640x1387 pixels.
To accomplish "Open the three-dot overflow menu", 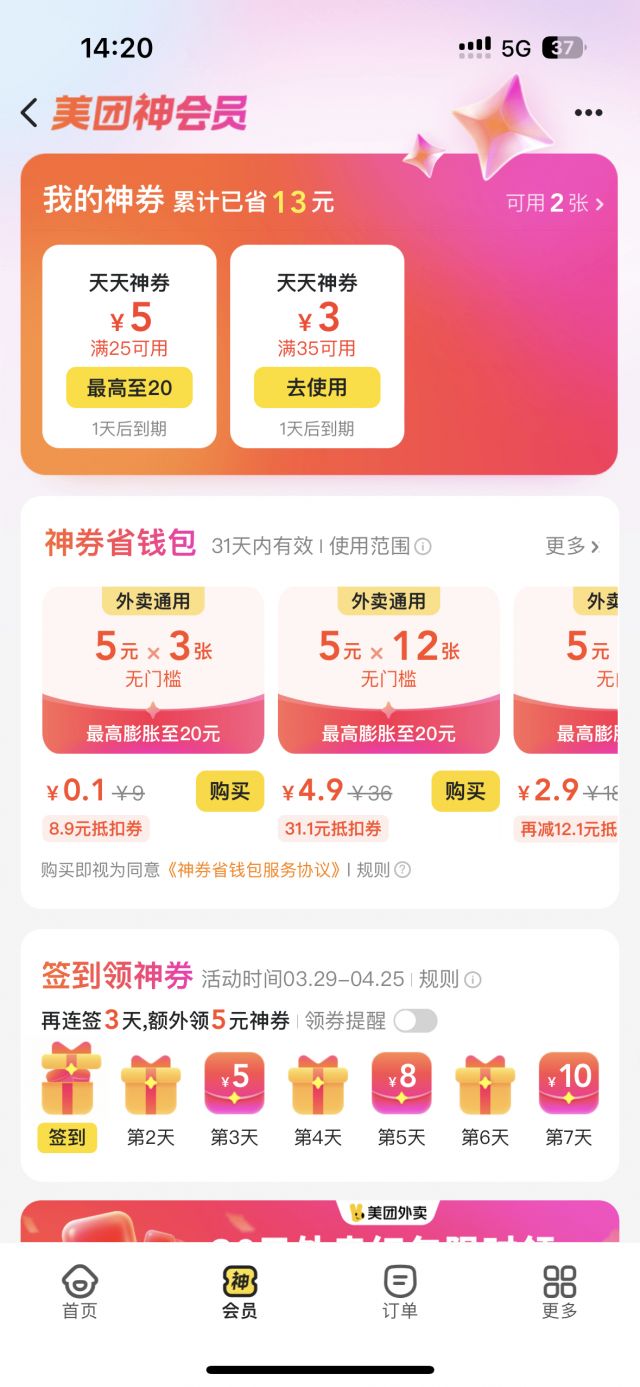I will click(588, 113).
